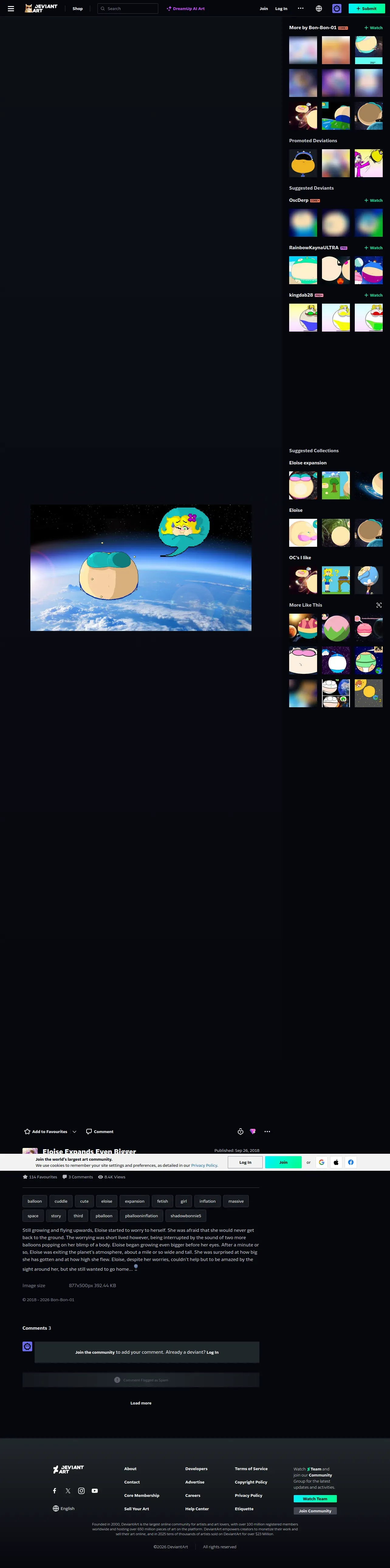Open the hamburger menu
The height and width of the screenshot is (1568, 390).
(x=11, y=9)
